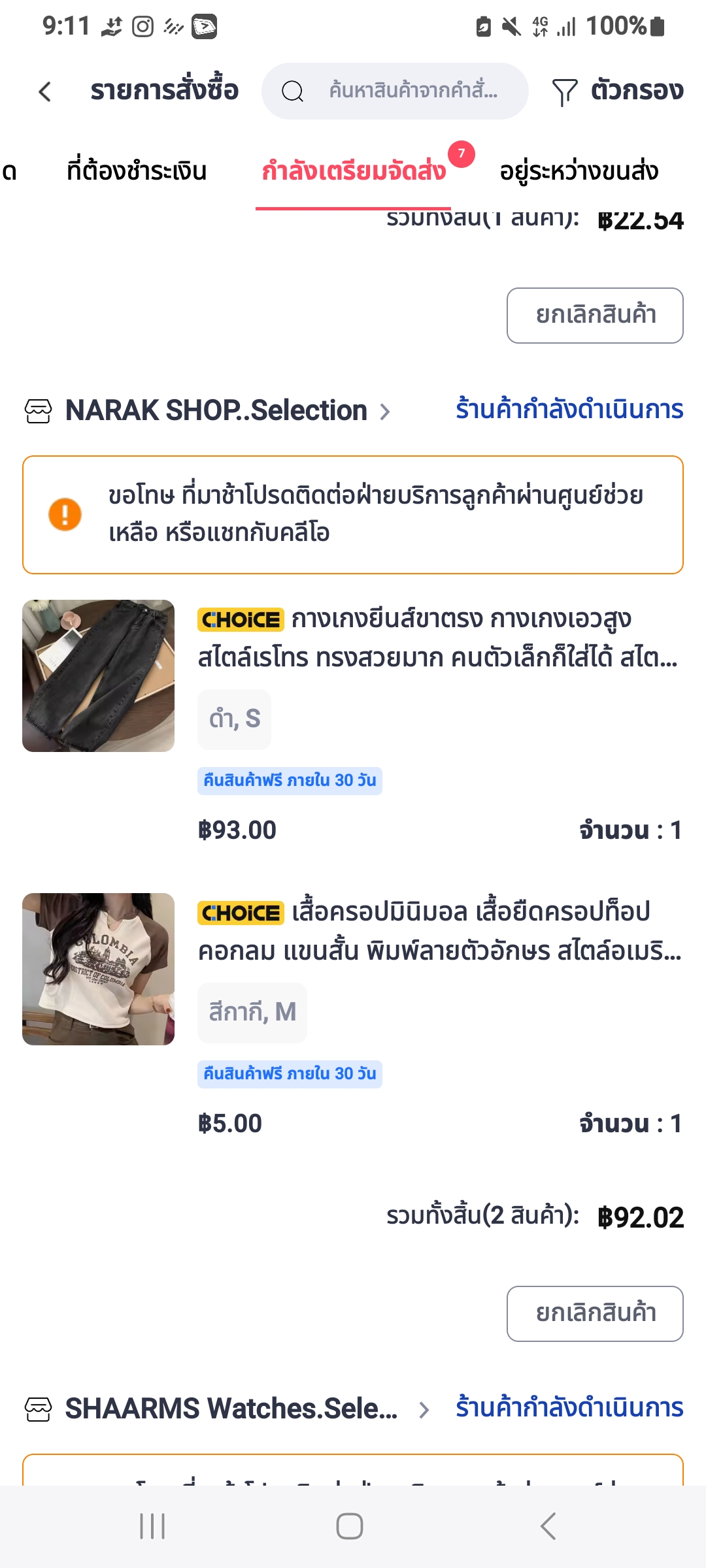Open the order search field
The width and height of the screenshot is (706, 1568).
(395, 91)
